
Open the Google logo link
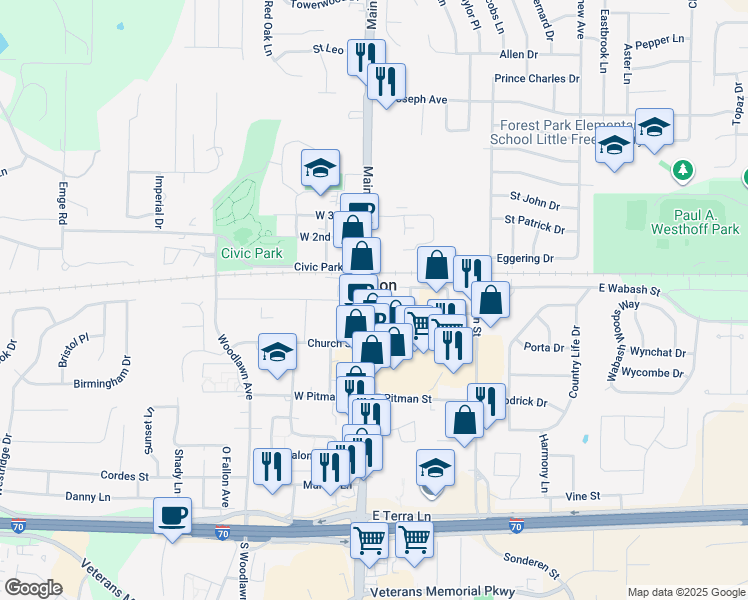[32, 588]
